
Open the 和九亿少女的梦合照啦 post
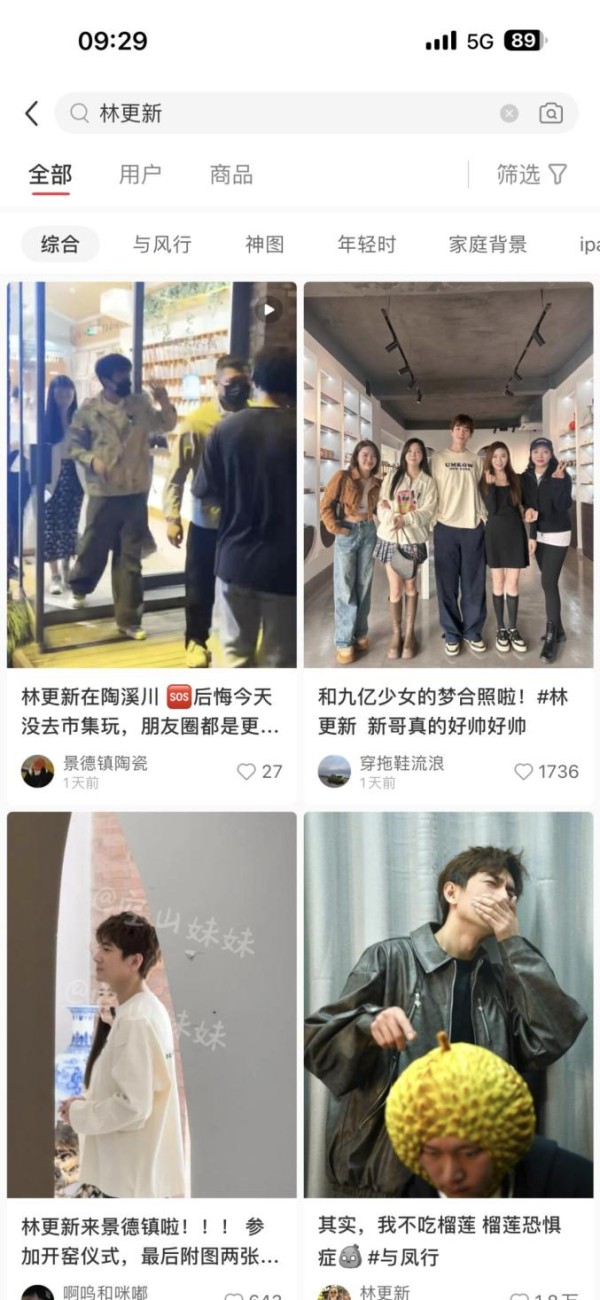(449, 475)
